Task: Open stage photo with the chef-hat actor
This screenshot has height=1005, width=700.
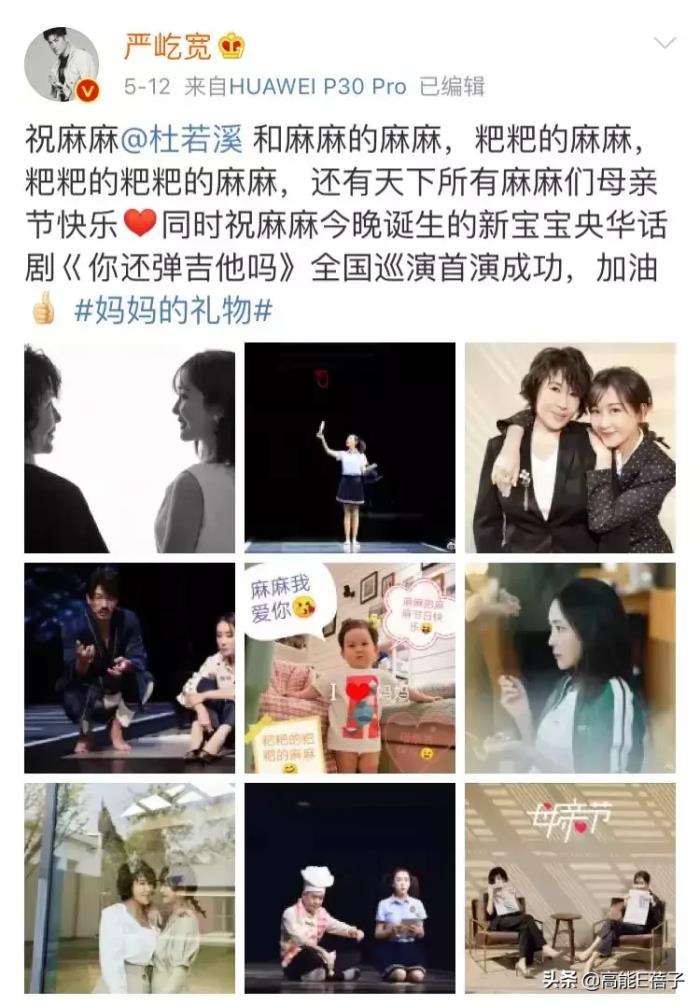Action: (350, 888)
